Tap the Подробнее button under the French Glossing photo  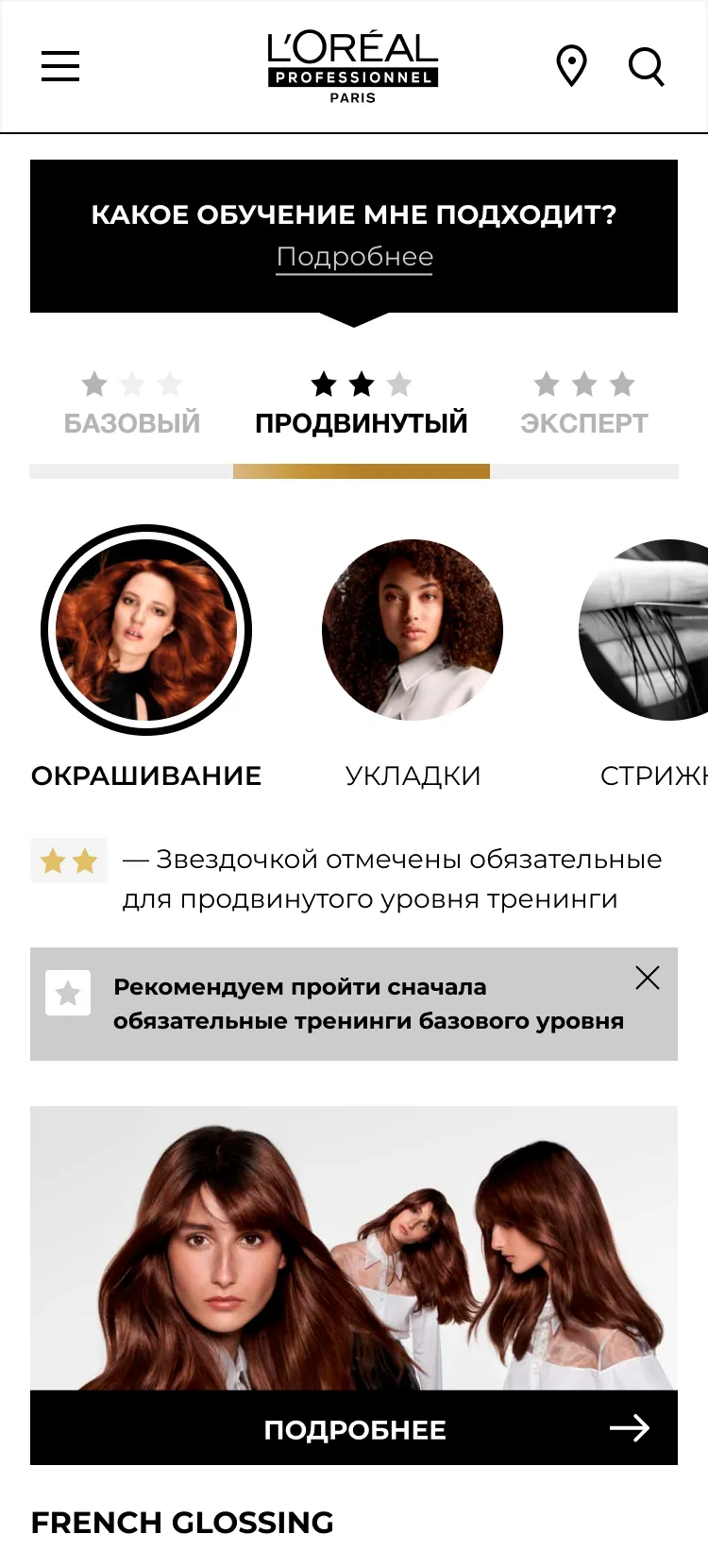coord(354,1428)
